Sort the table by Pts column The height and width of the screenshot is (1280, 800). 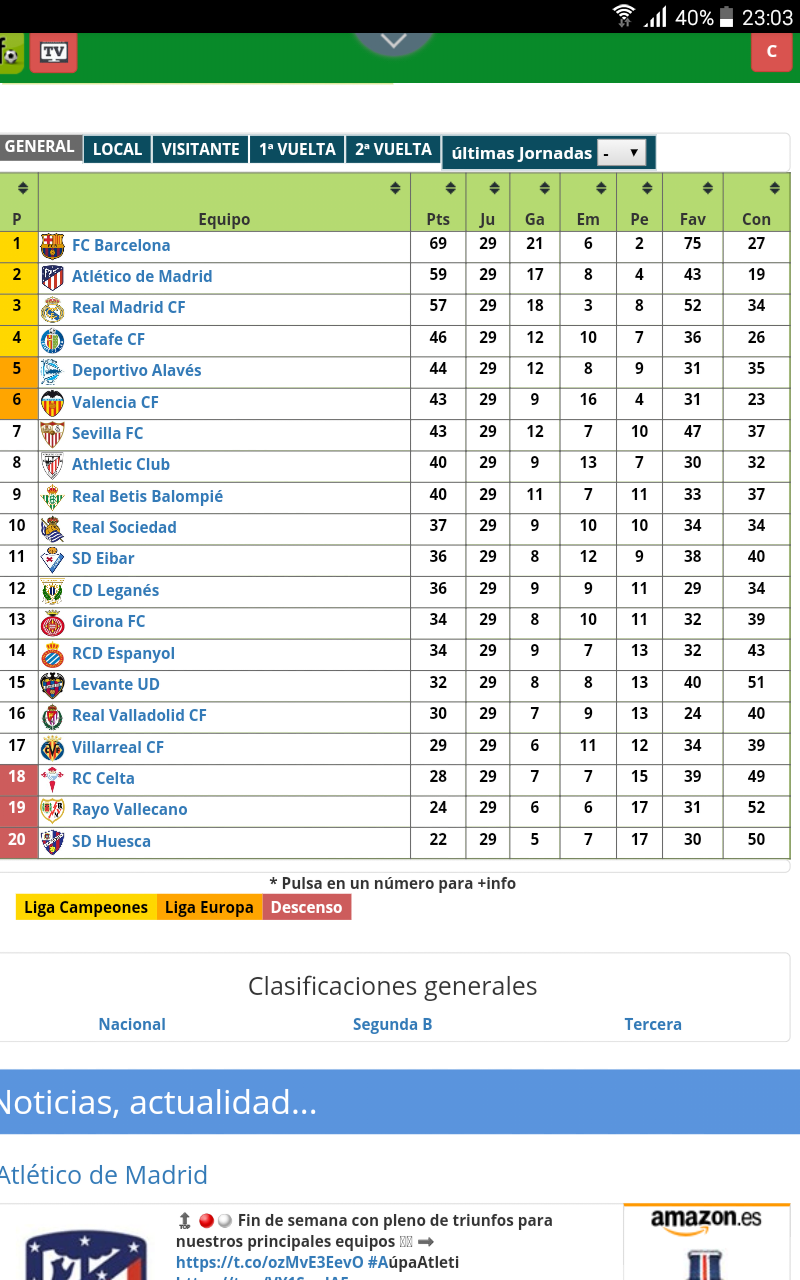coord(438,201)
